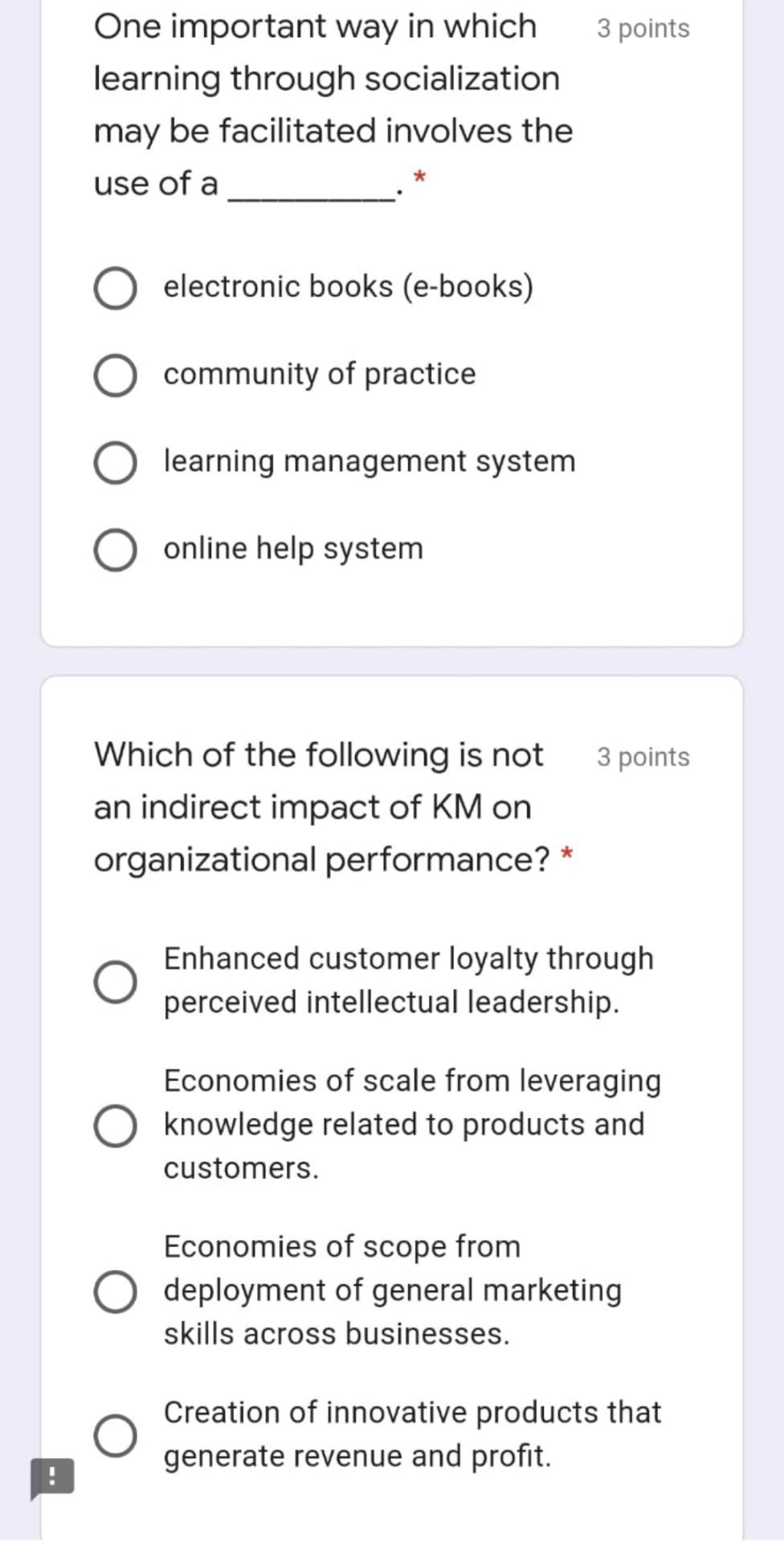Click the "3 points" label on first question
Viewport: 784px width, 1543px height.
click(x=642, y=28)
